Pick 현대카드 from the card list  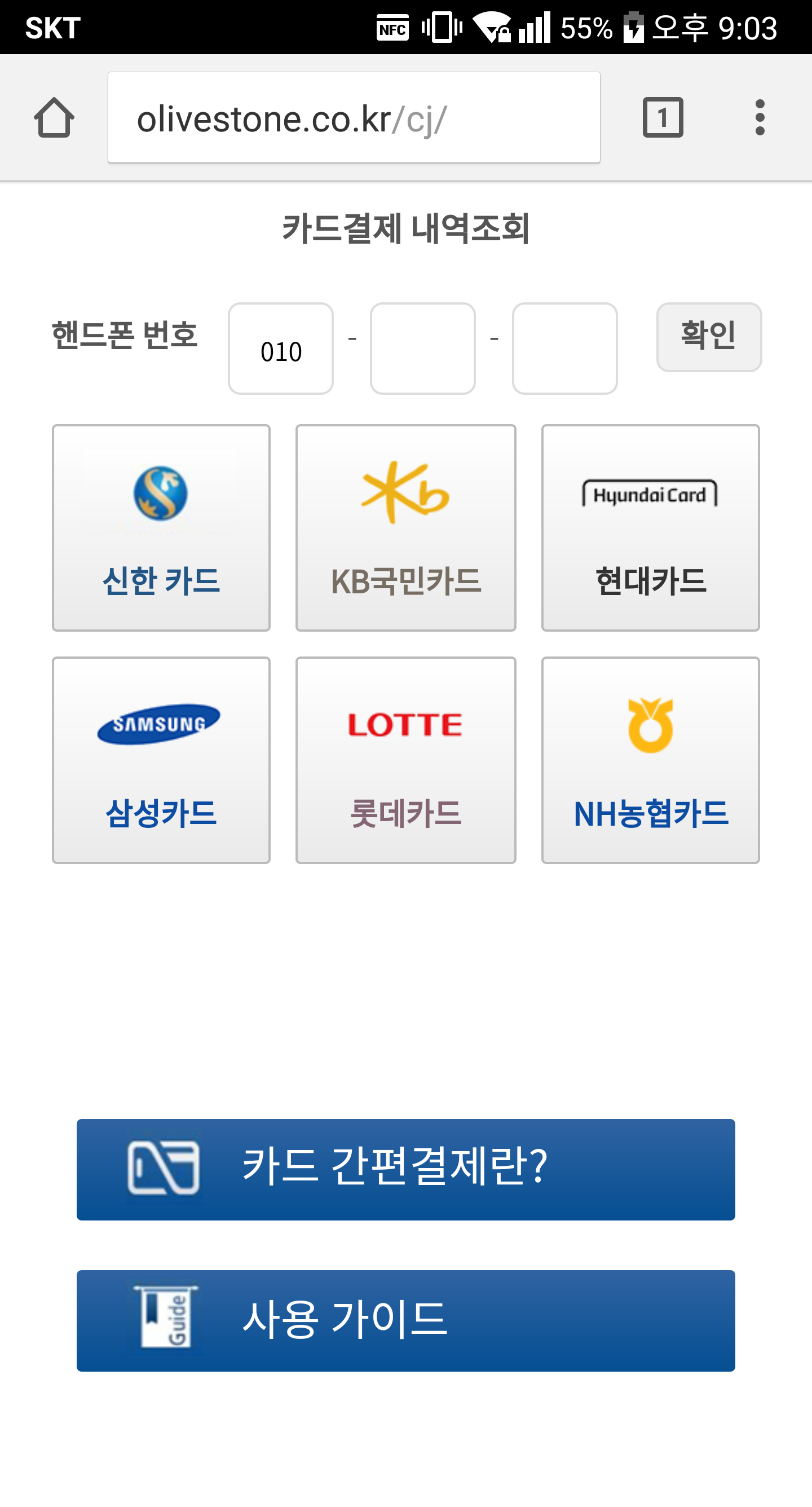pos(650,528)
